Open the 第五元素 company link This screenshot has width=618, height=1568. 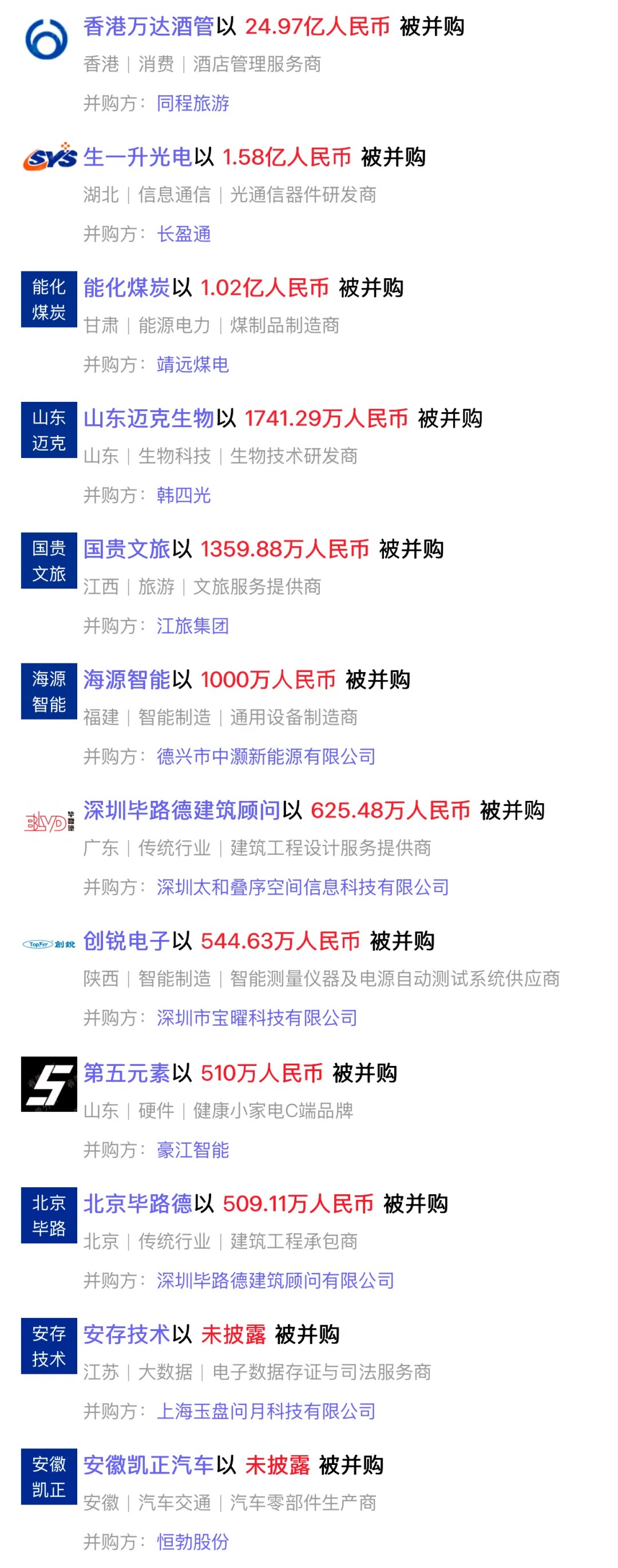tap(126, 1072)
